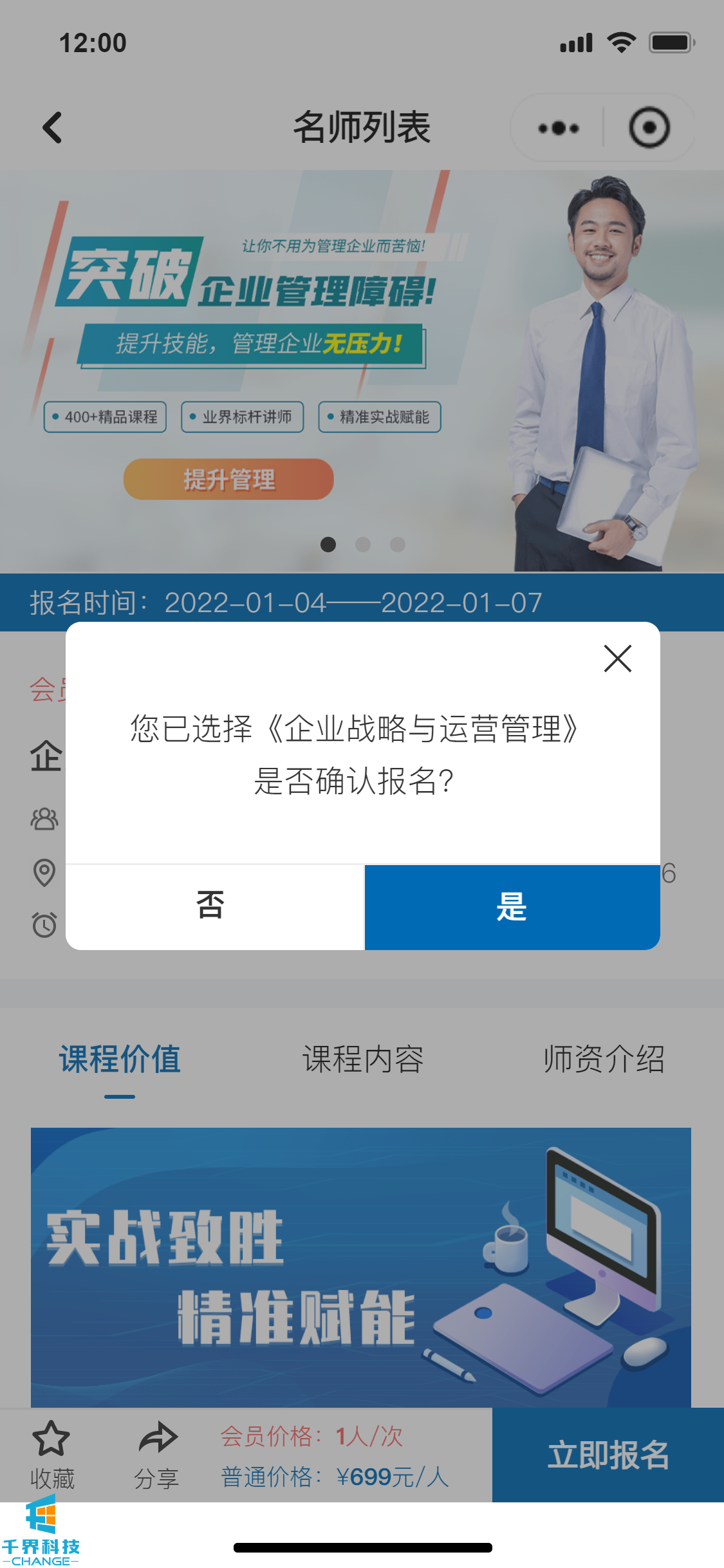Jump to second banner slide indicator
724x1568 pixels.
tap(363, 545)
